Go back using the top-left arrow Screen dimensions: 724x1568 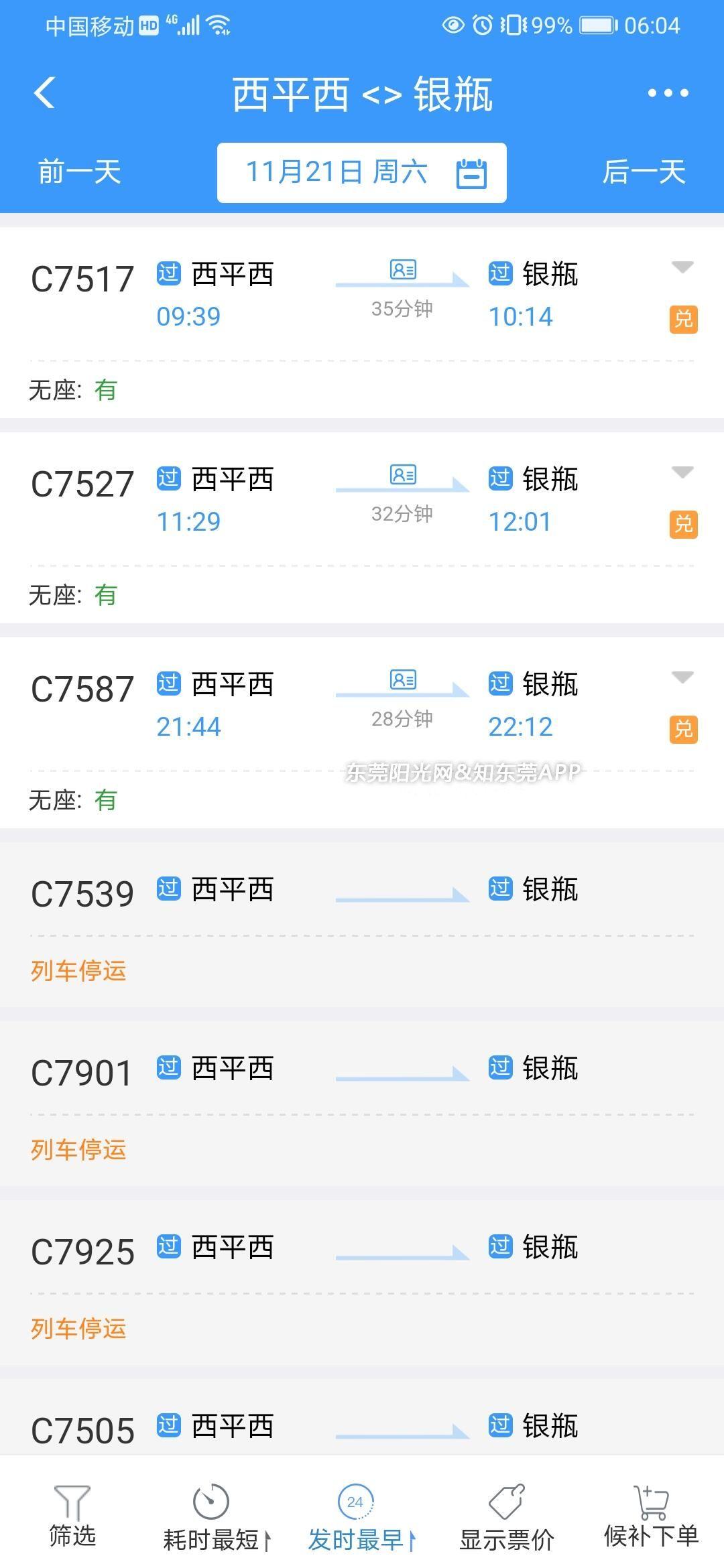pos(44,92)
